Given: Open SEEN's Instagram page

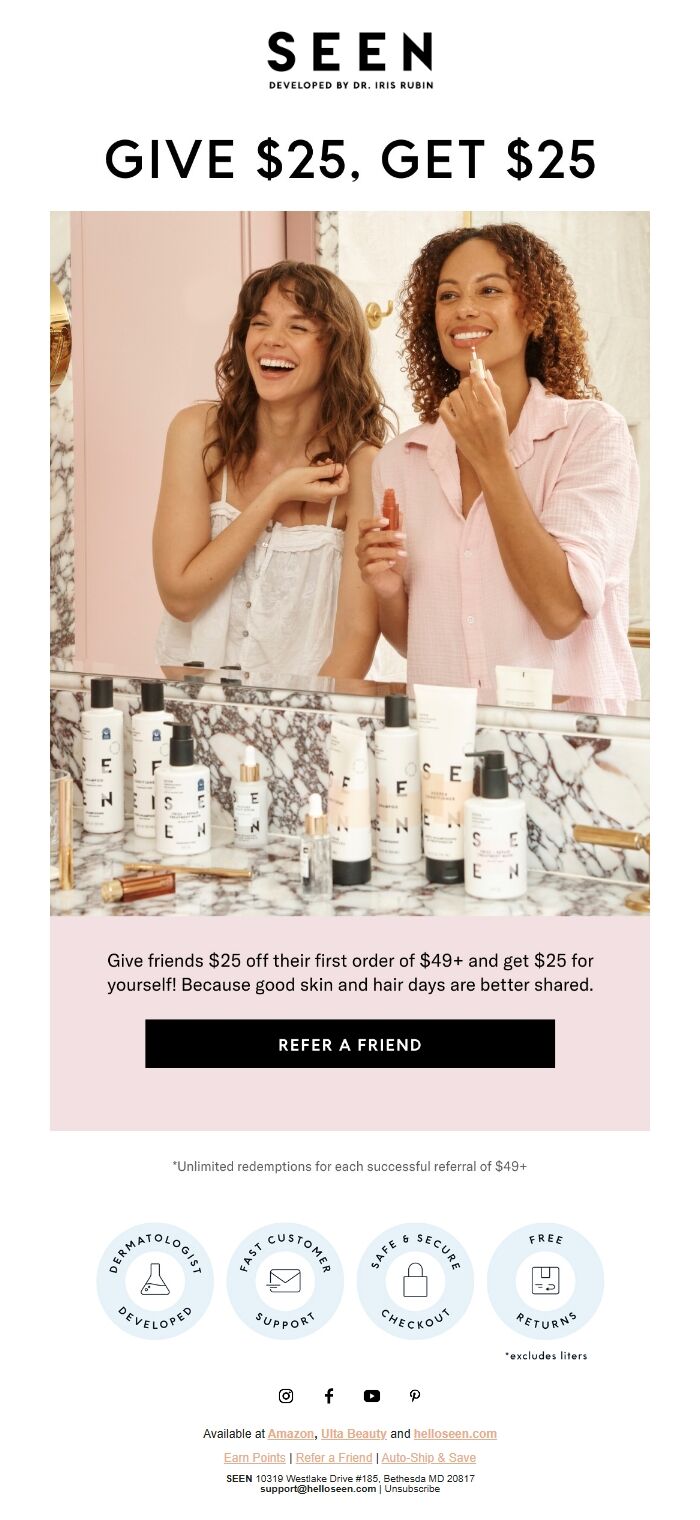Looking at the screenshot, I should click(286, 1396).
